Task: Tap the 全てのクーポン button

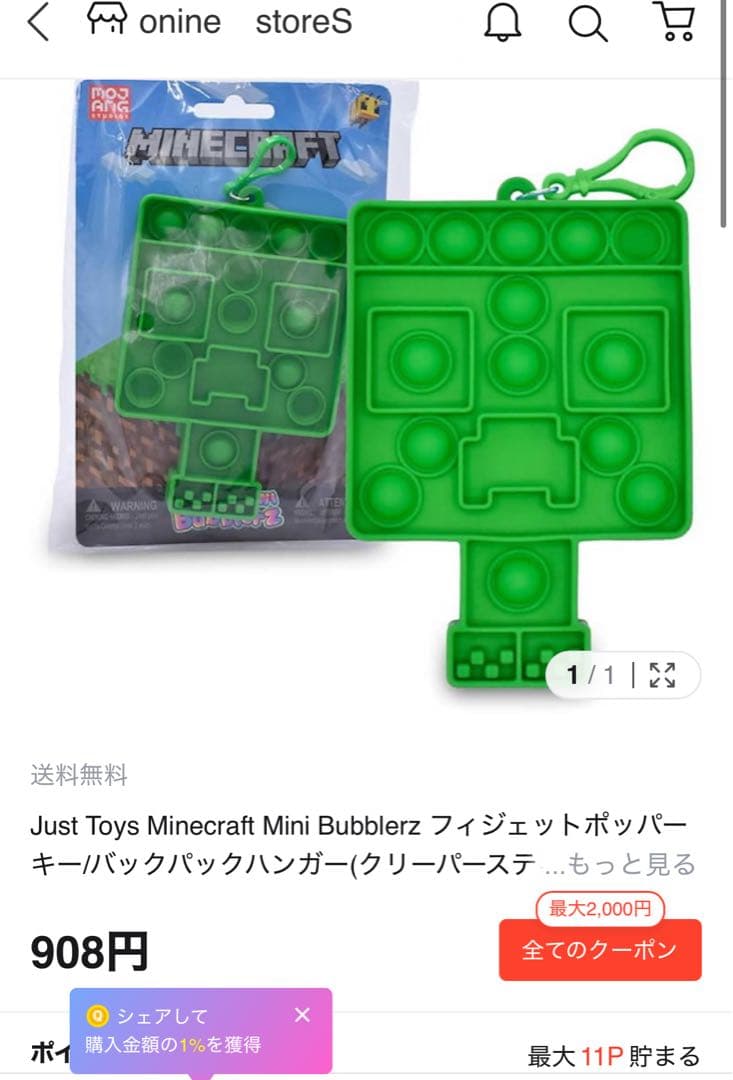Action: (x=600, y=950)
